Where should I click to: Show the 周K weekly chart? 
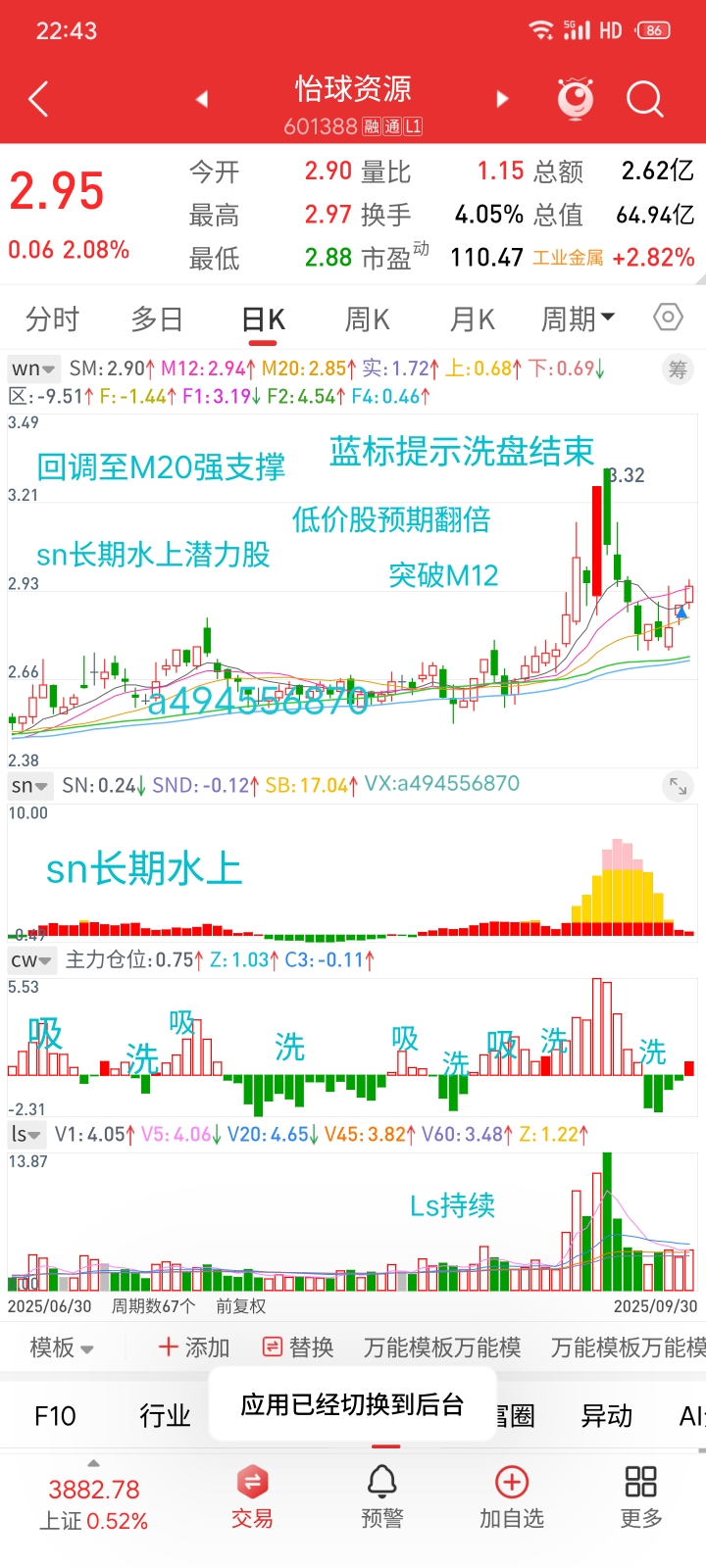(x=367, y=319)
